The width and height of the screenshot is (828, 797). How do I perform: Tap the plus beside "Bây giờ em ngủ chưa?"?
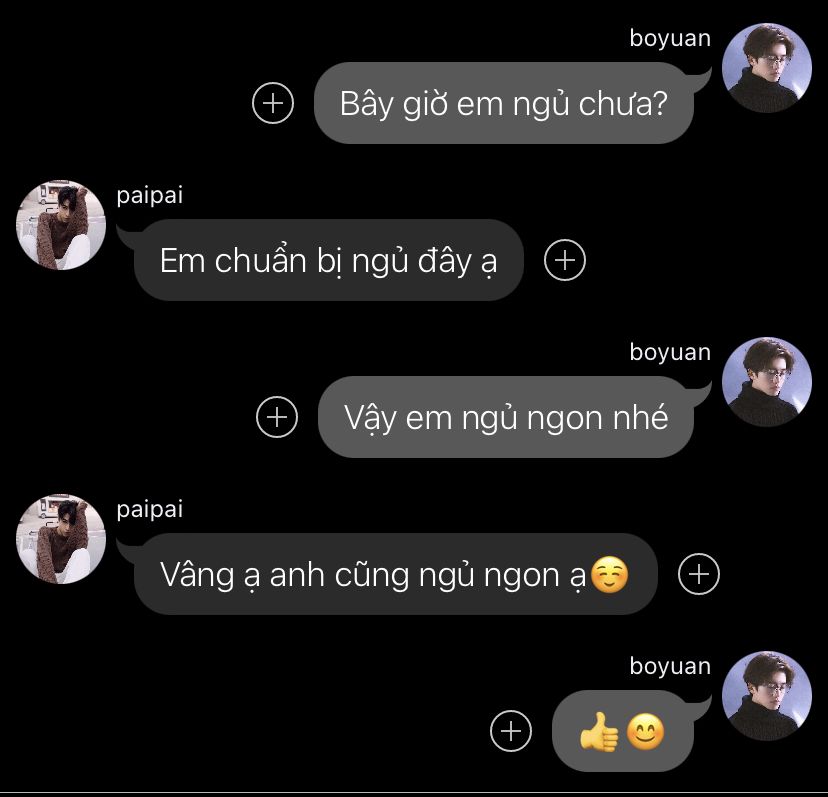coord(273,103)
